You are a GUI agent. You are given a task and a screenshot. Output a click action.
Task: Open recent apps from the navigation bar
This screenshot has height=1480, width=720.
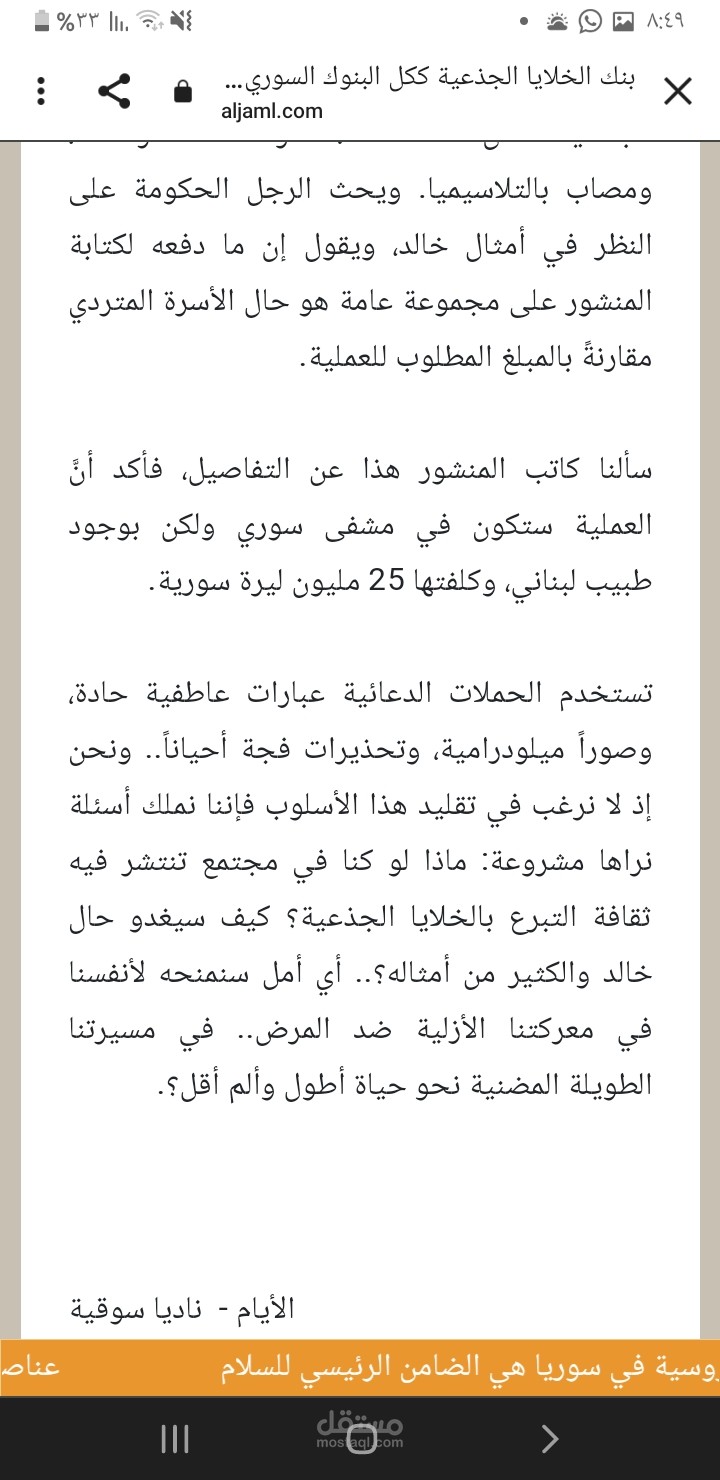coord(175,1438)
